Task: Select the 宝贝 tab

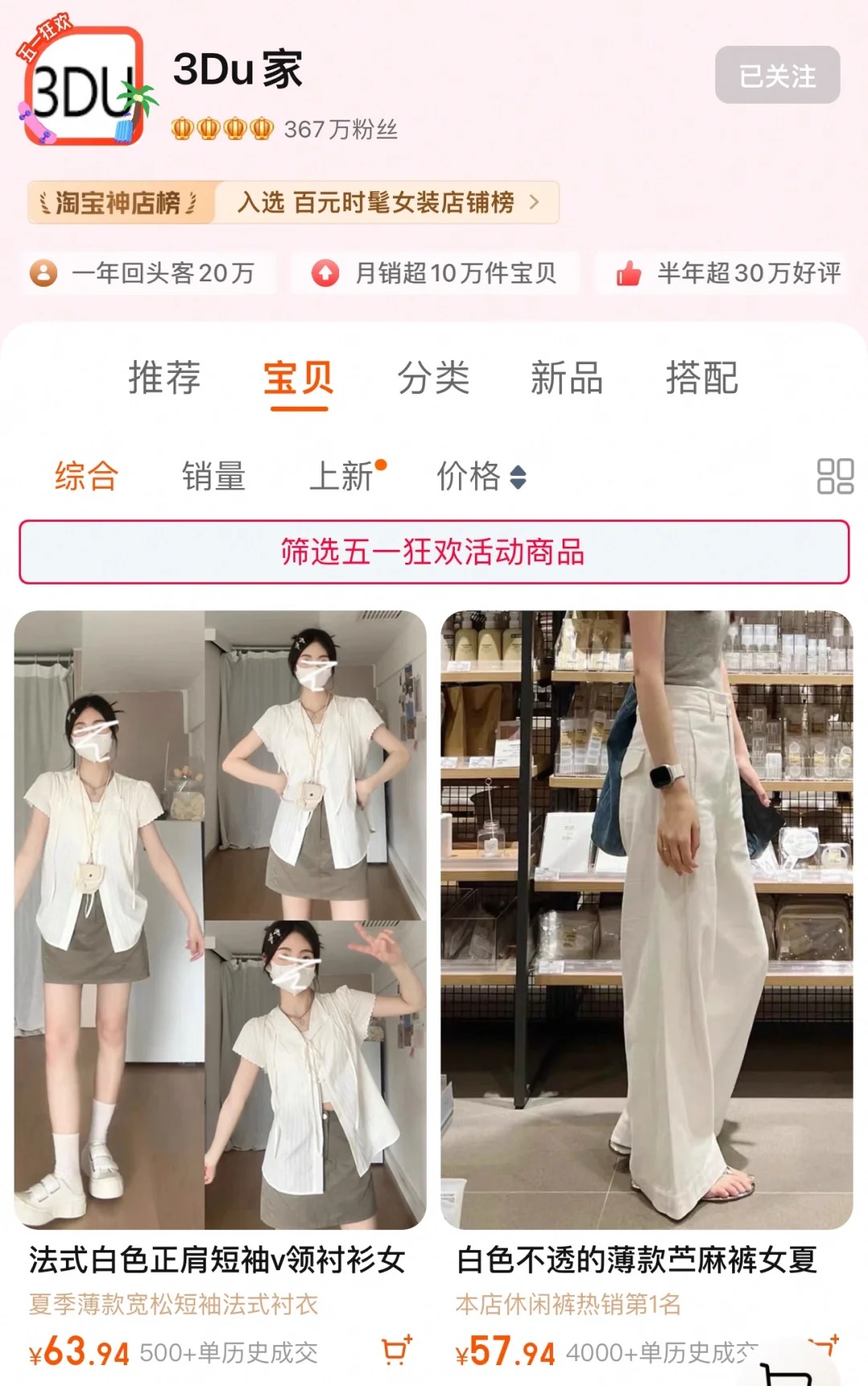Action: point(299,378)
